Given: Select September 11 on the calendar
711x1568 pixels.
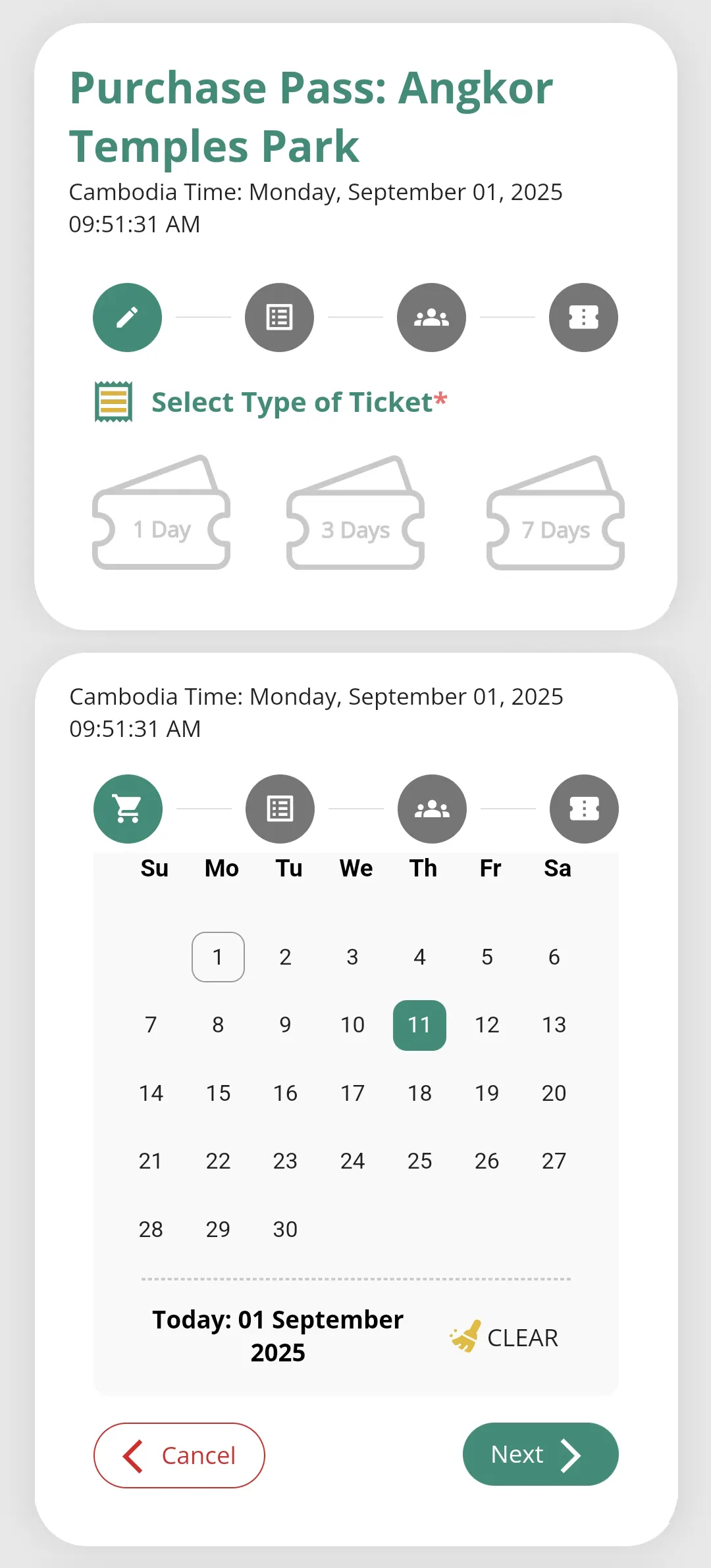Looking at the screenshot, I should (419, 1025).
